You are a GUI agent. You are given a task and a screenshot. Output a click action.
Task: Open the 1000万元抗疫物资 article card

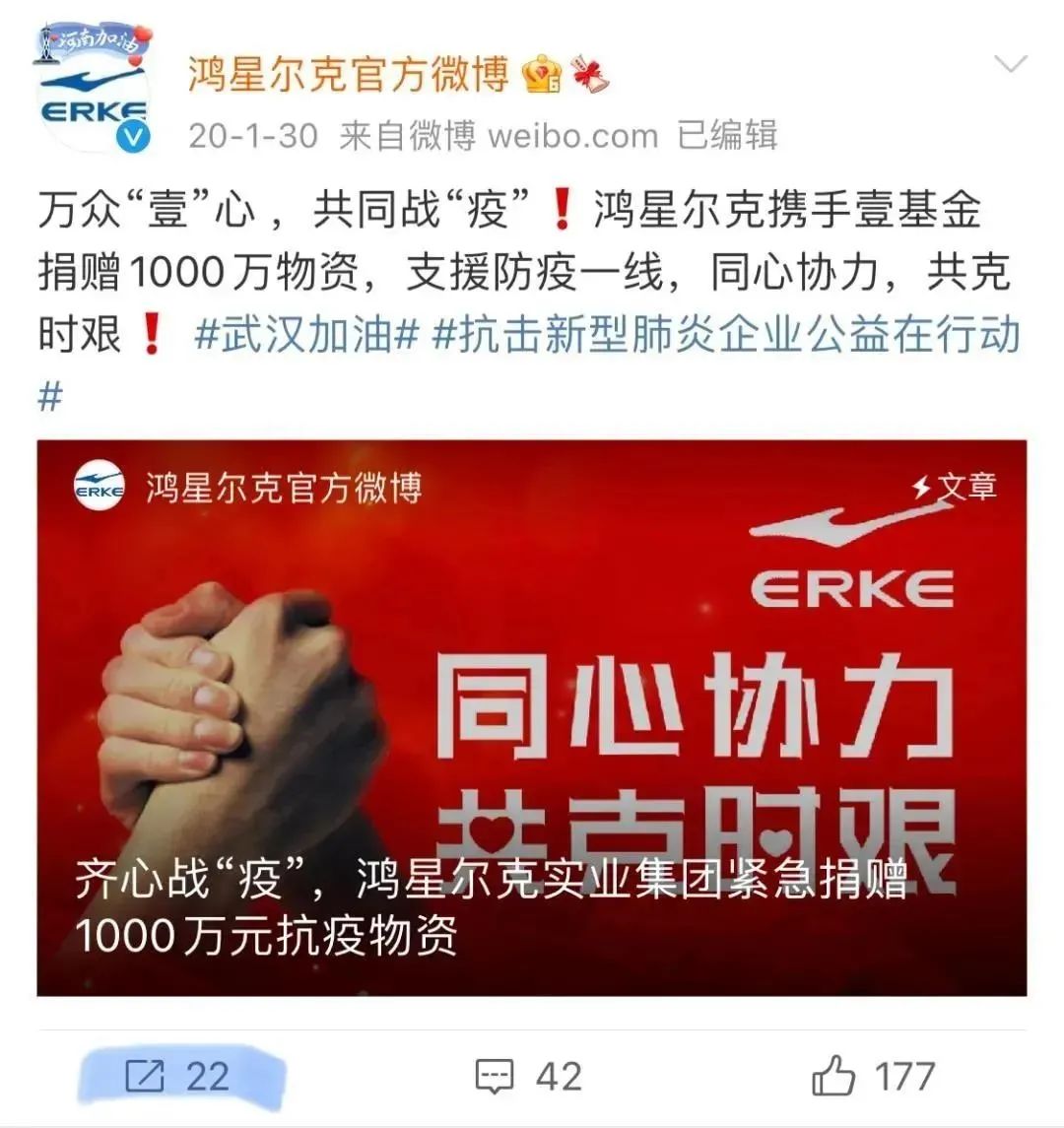click(x=532, y=717)
